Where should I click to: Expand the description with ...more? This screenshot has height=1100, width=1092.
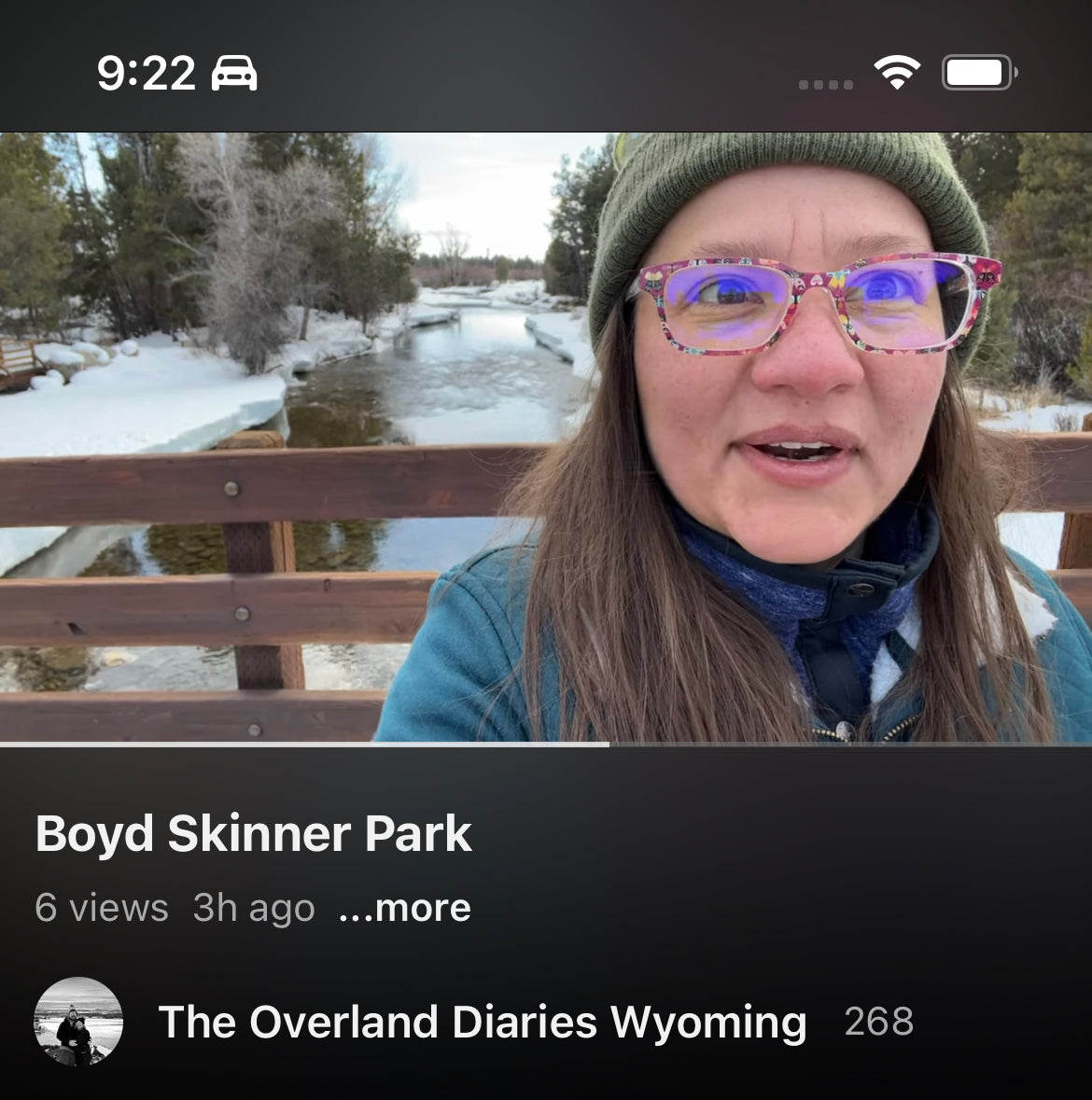tap(404, 908)
